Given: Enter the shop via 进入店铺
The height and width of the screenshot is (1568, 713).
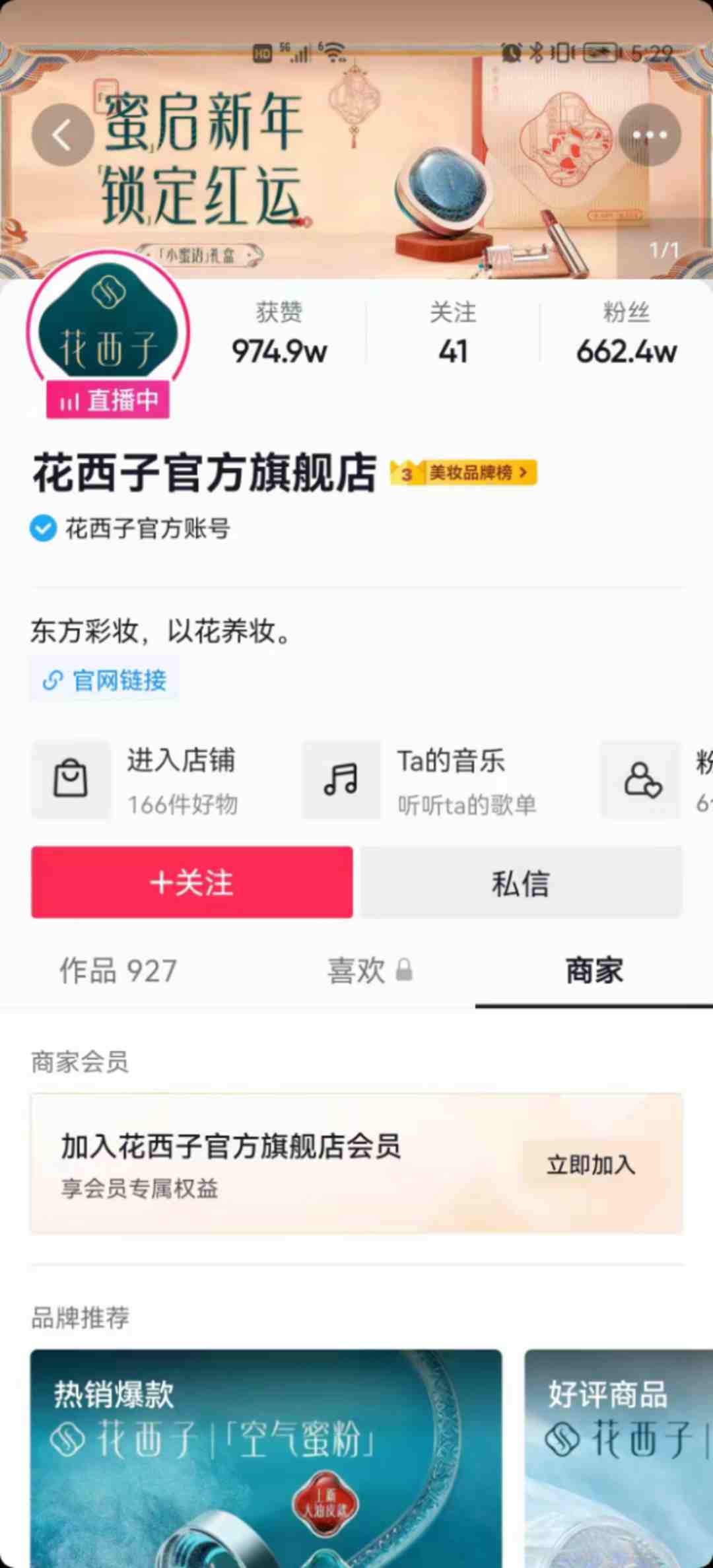Looking at the screenshot, I should [x=158, y=780].
